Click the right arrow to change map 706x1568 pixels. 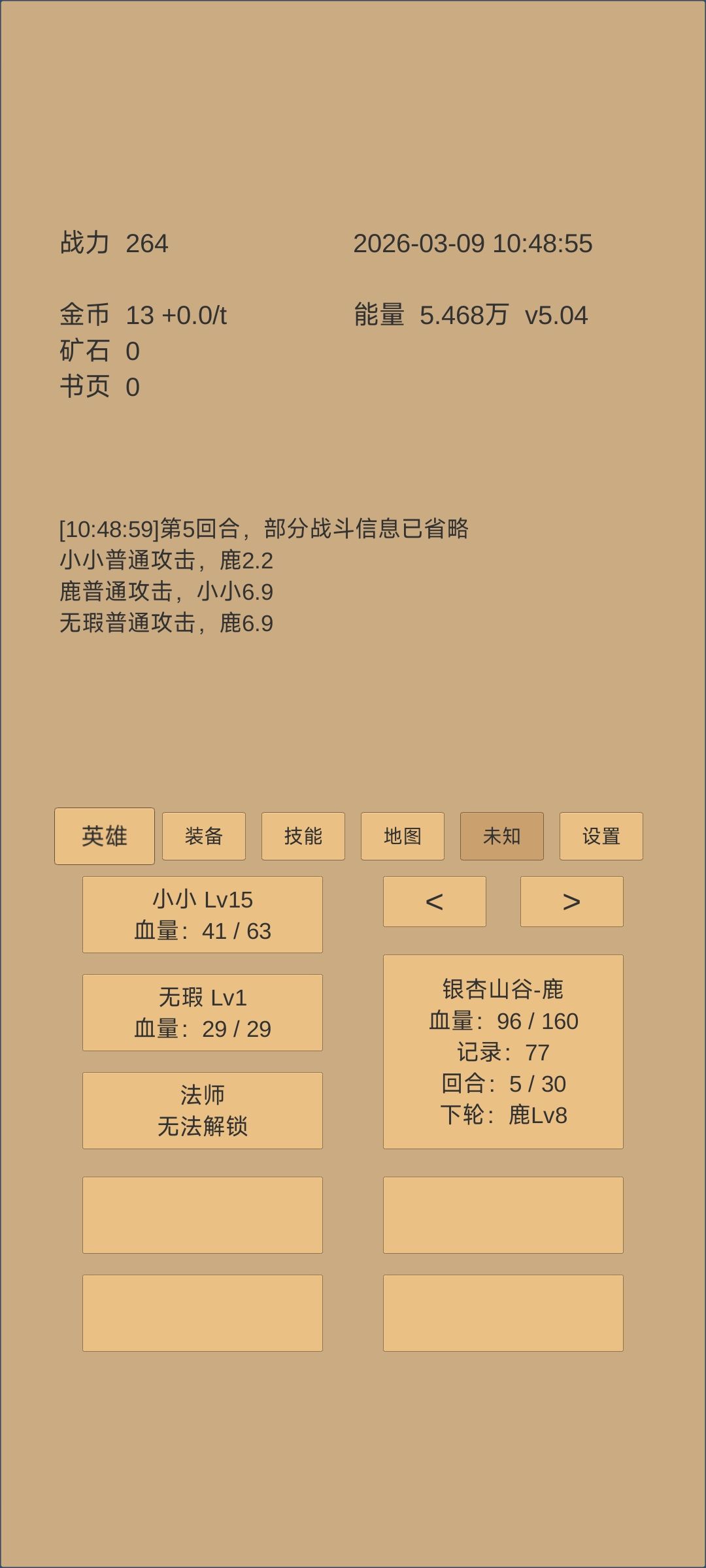[x=571, y=902]
